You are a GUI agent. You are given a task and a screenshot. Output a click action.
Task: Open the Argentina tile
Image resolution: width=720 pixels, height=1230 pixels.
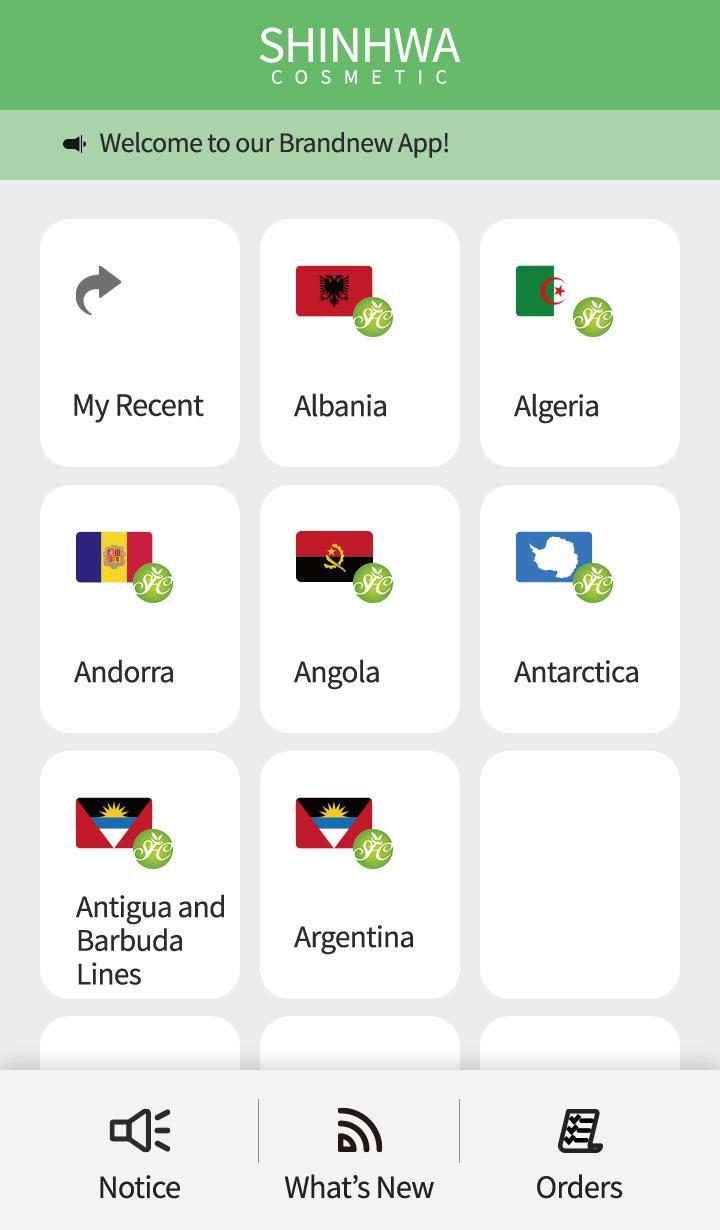coord(360,875)
